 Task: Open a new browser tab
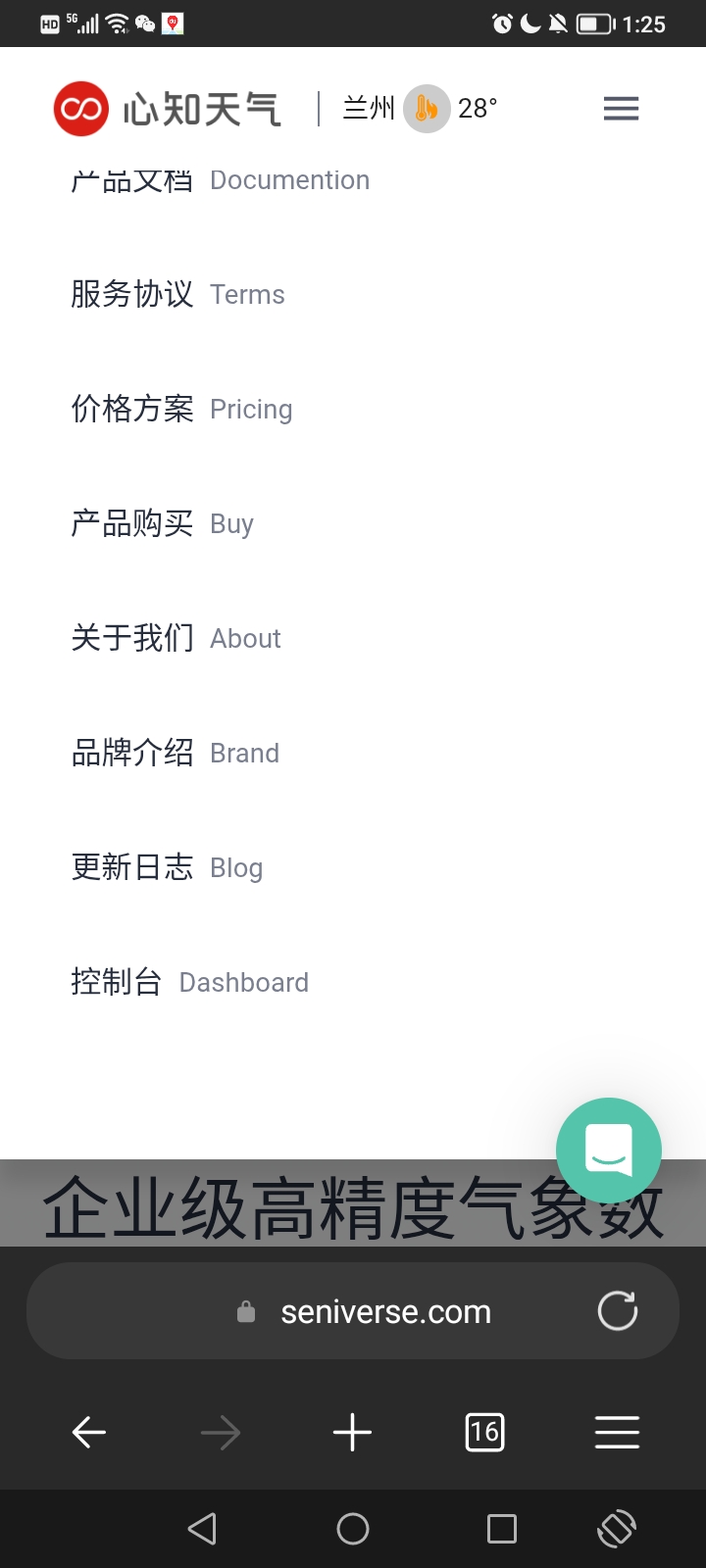click(x=352, y=1433)
